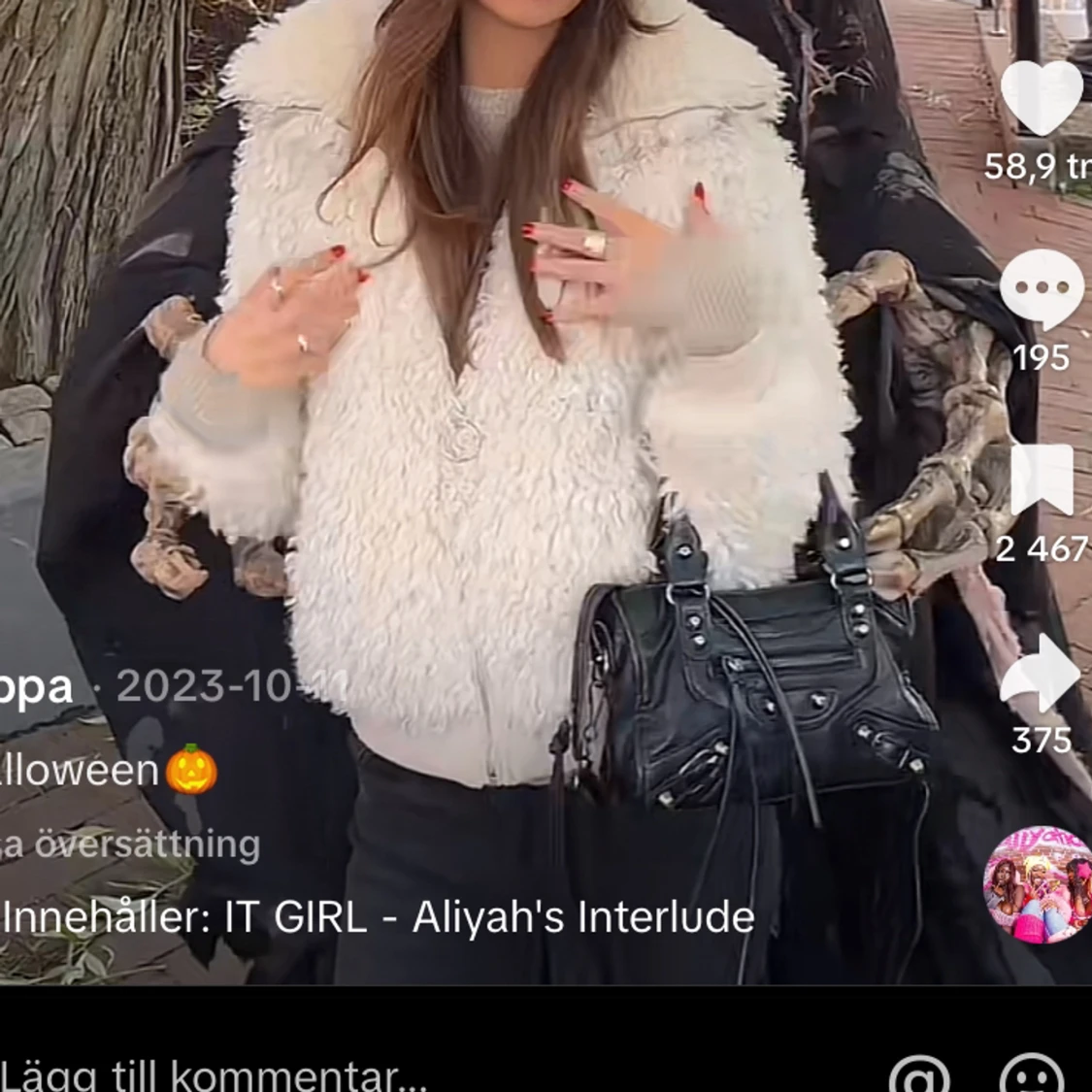Like this video with the heart icon
Viewport: 1092px width, 1092px height.
coord(1042,98)
